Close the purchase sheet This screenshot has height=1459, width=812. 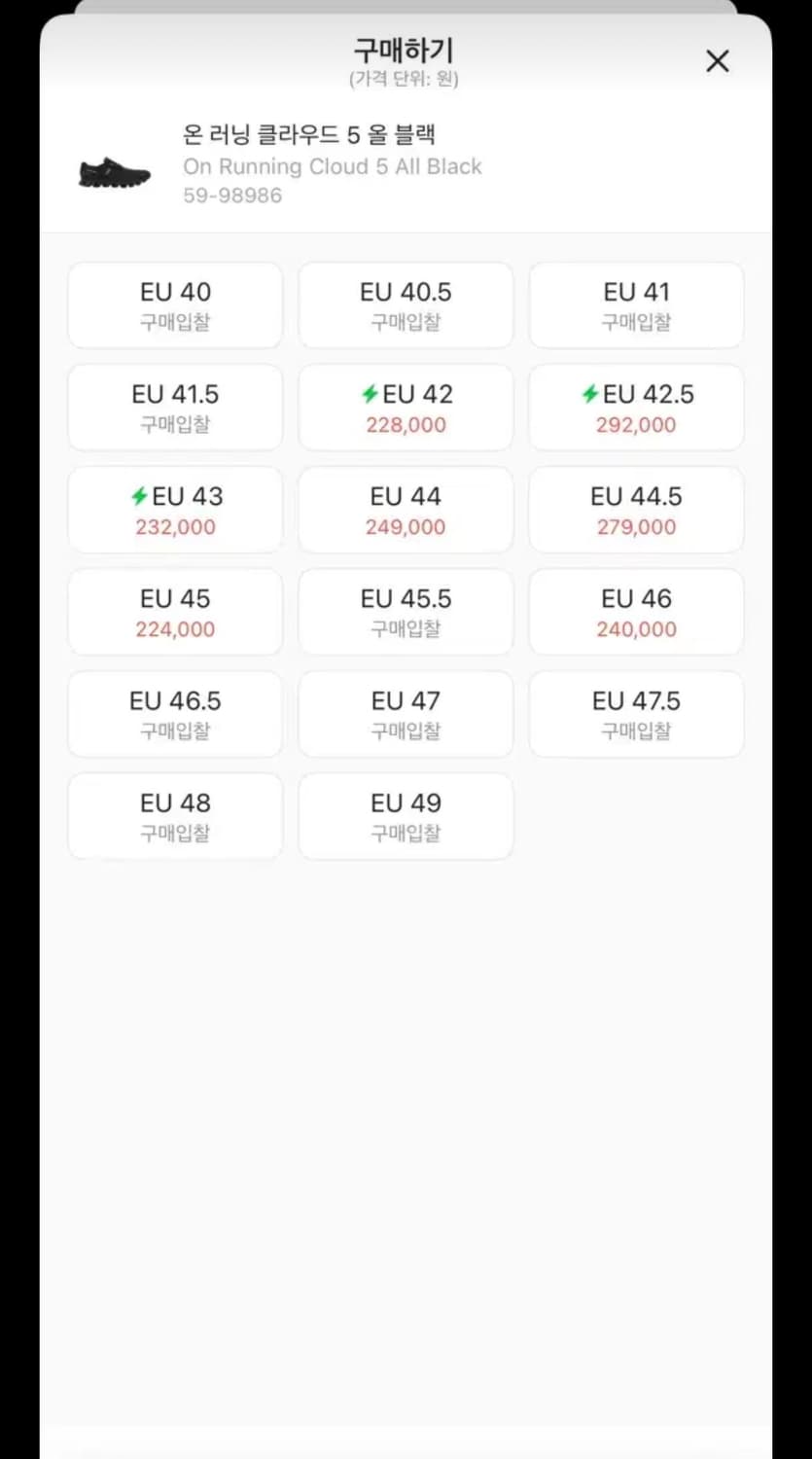coord(718,61)
